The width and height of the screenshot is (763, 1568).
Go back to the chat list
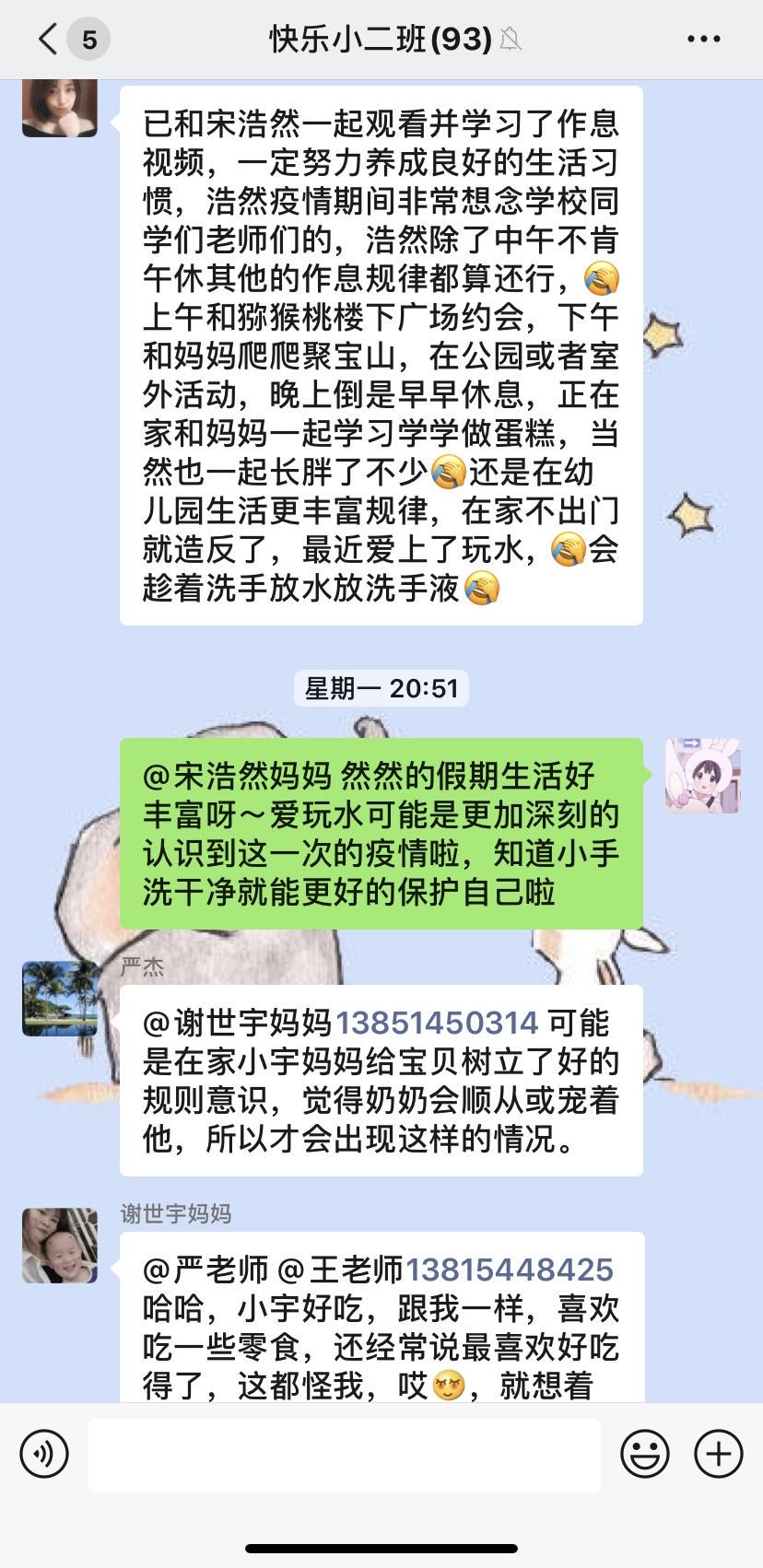click(48, 39)
